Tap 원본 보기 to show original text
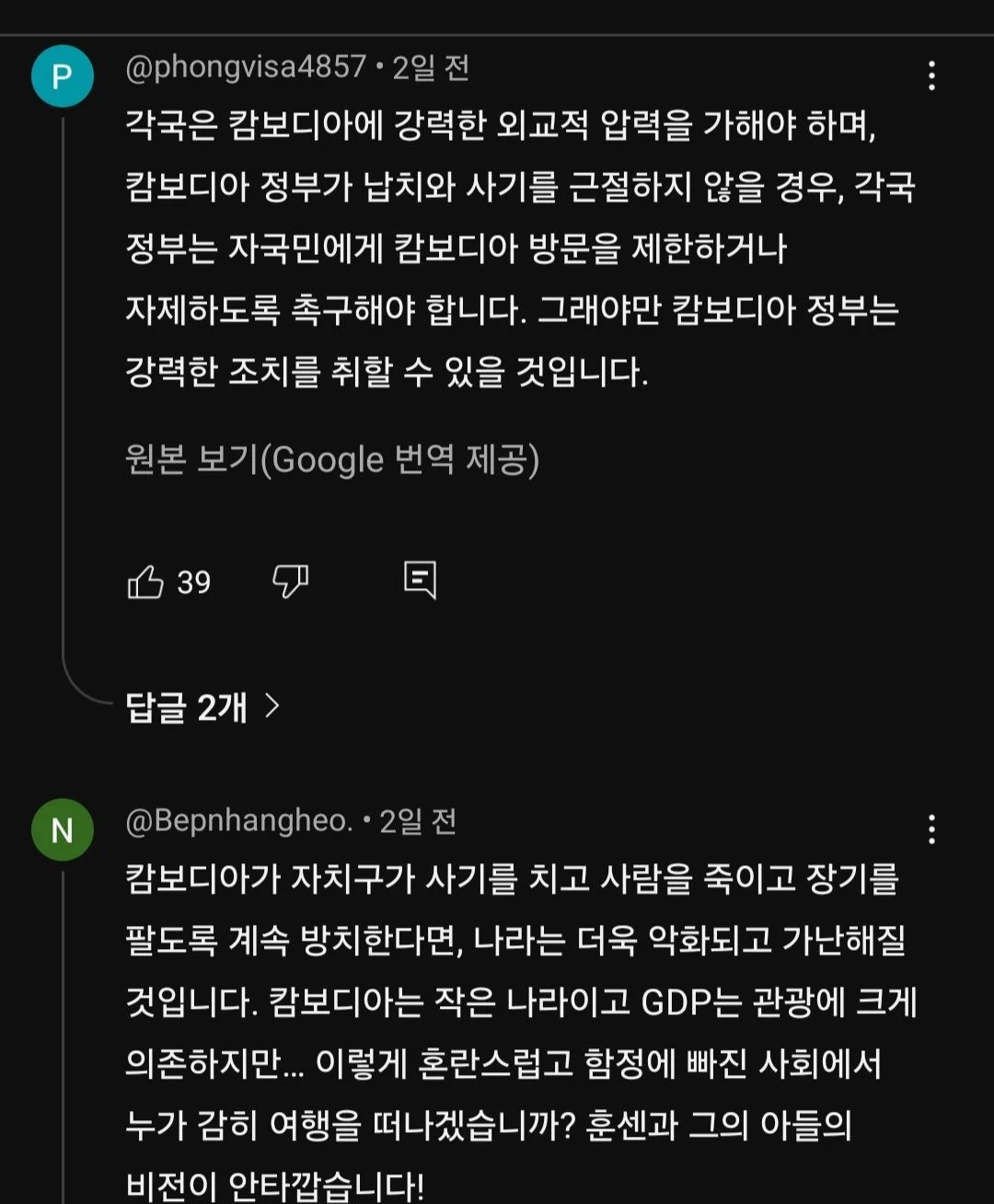994x1204 pixels. (x=331, y=458)
